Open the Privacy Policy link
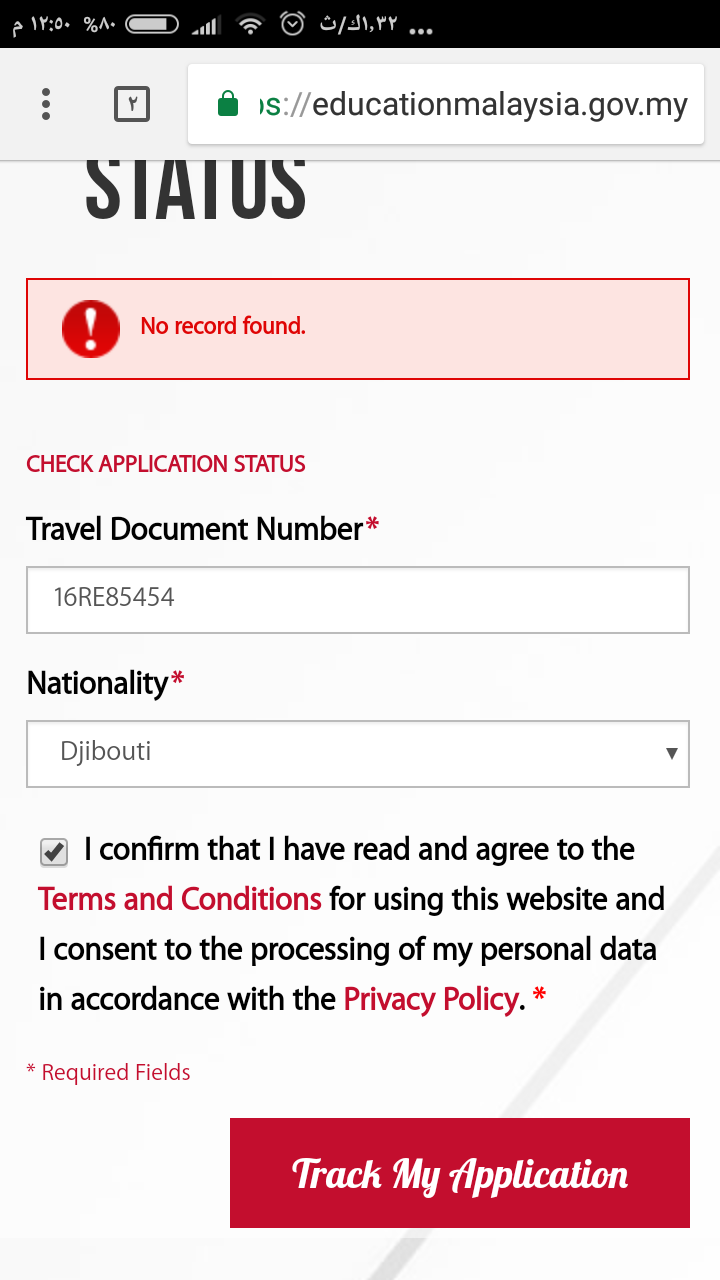The width and height of the screenshot is (720, 1280). [x=431, y=998]
